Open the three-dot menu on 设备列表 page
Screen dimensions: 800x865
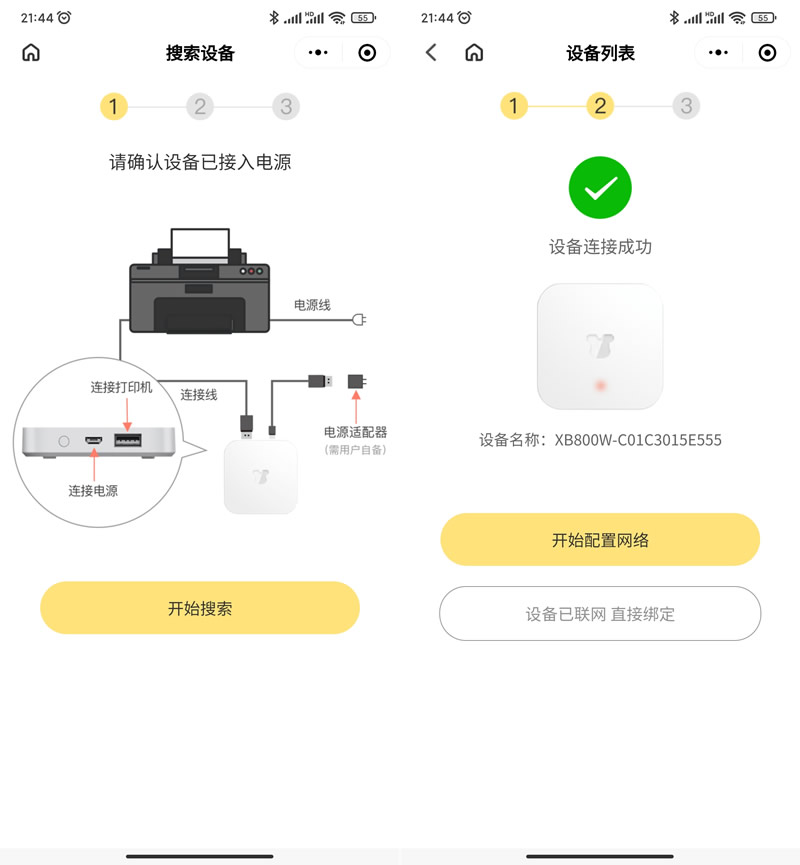click(718, 53)
